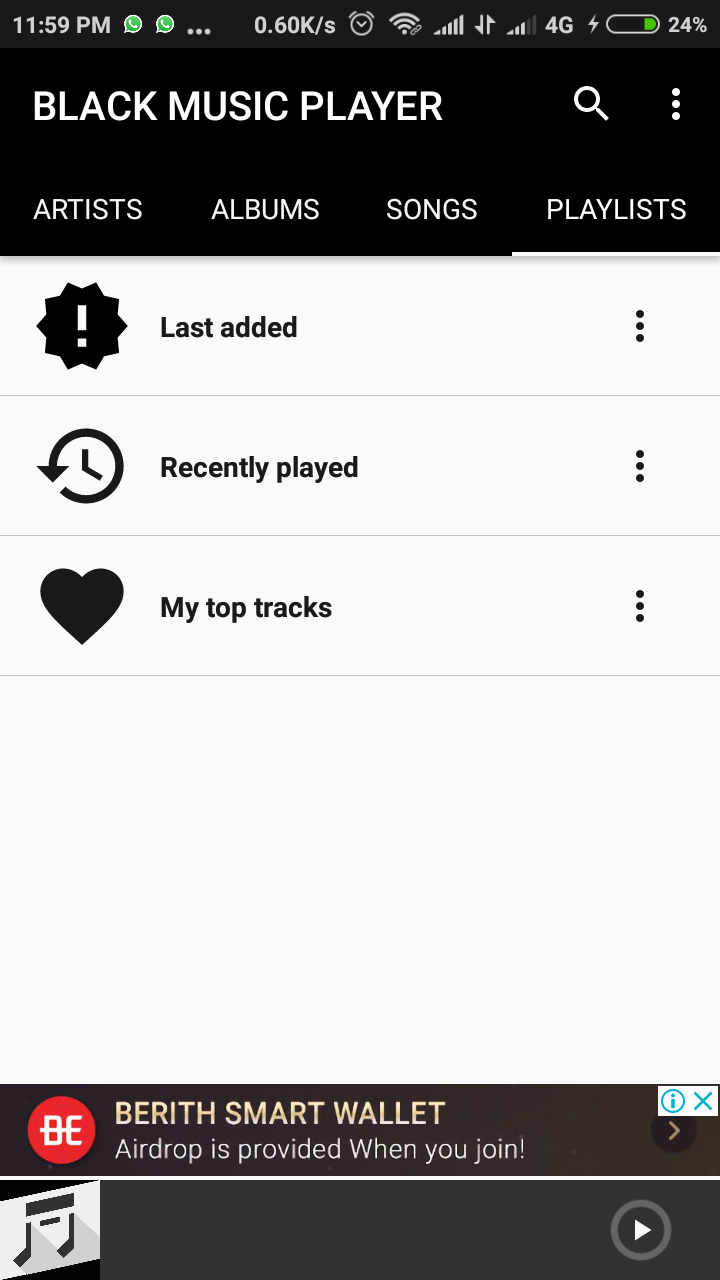Tap the ad's right arrow chevron

(674, 1130)
